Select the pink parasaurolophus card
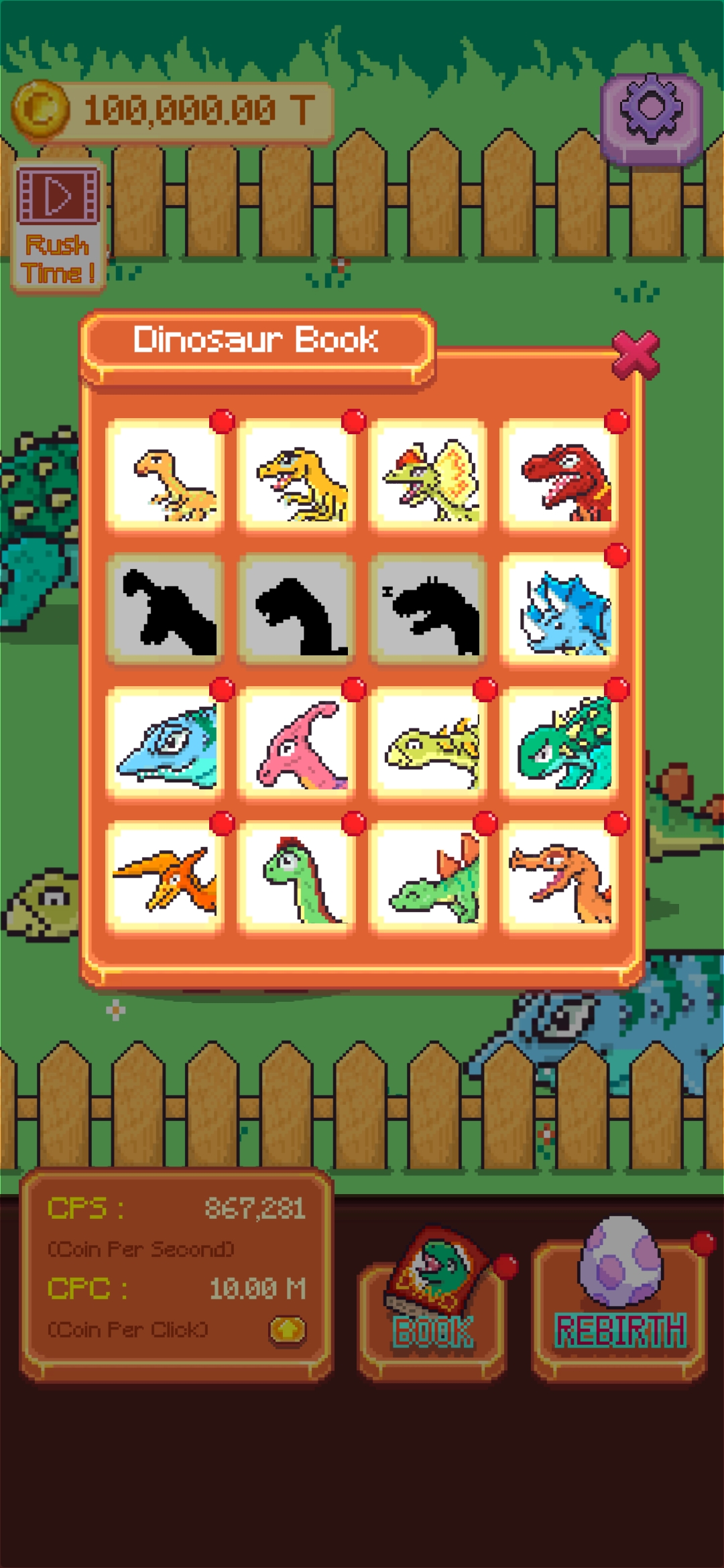Viewport: 724px width, 1568px height. coord(296,744)
